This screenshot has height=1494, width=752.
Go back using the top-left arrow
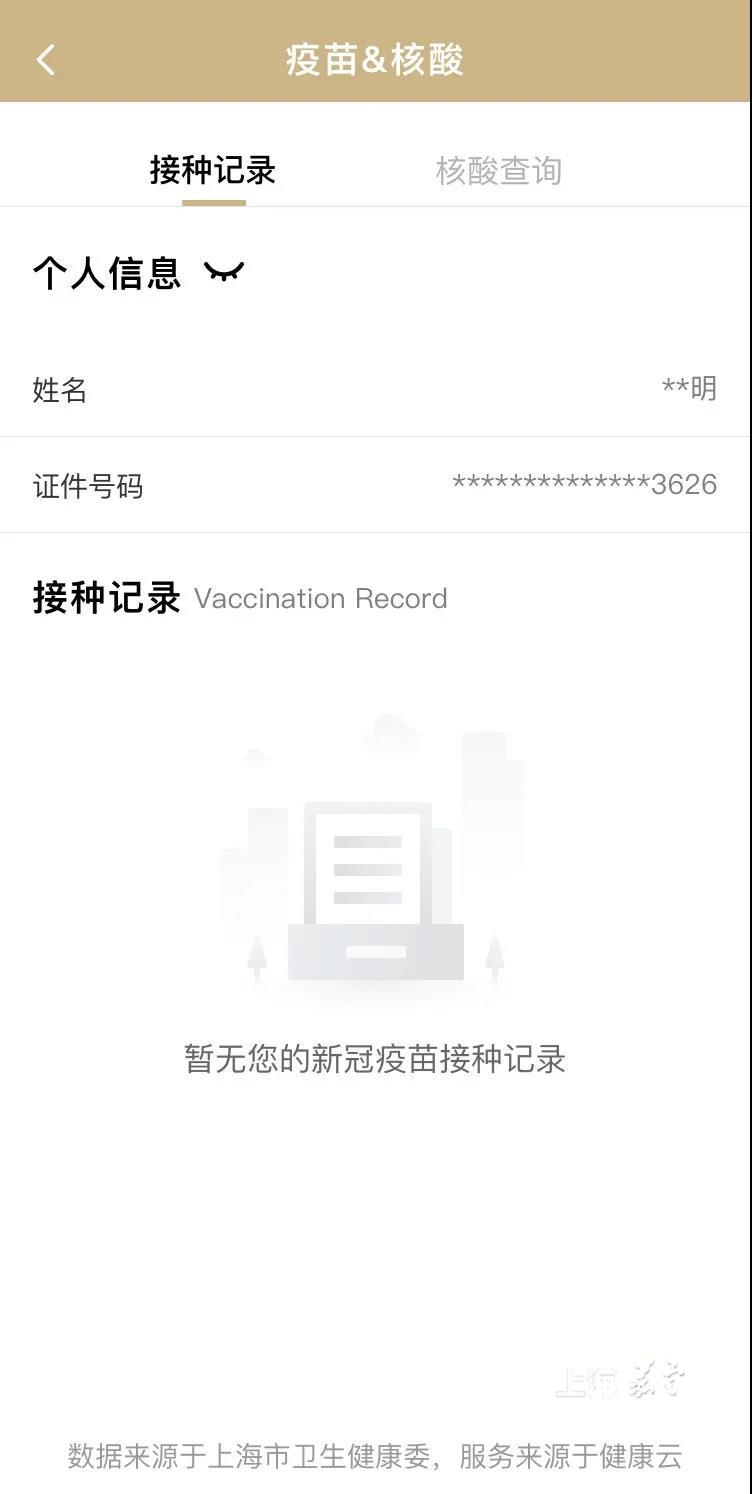coord(46,60)
